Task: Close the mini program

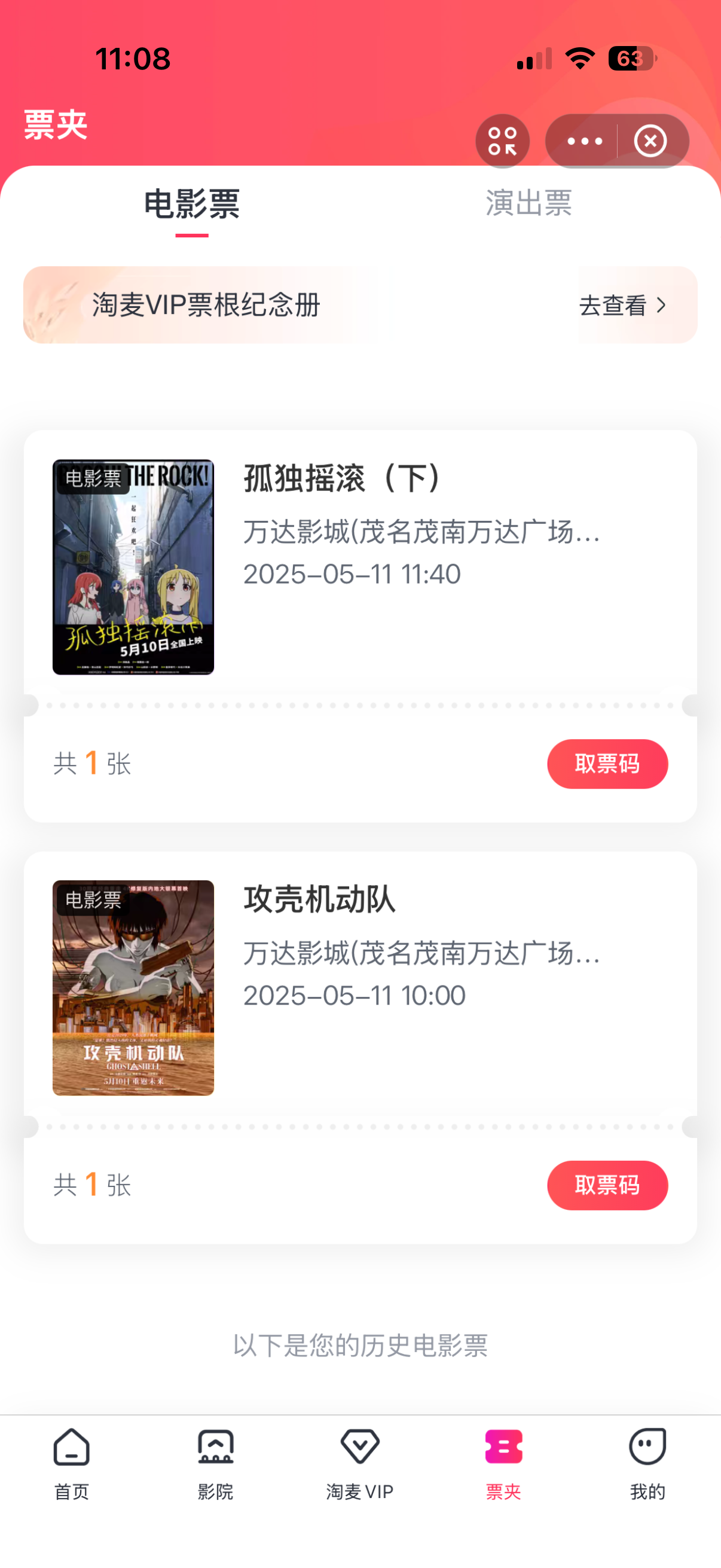Action: click(x=650, y=141)
